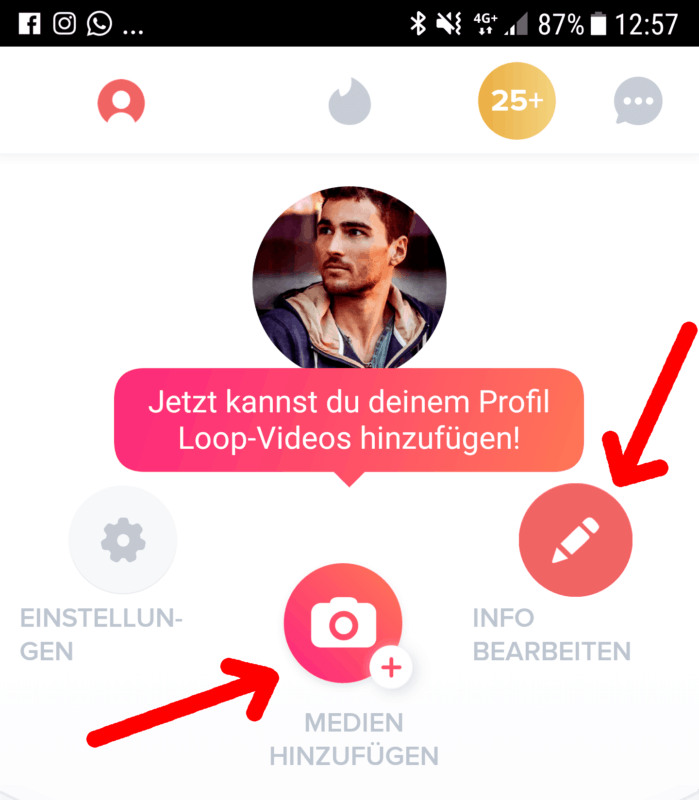Switch to the flame discovery tab
This screenshot has width=699, height=800.
click(x=350, y=102)
